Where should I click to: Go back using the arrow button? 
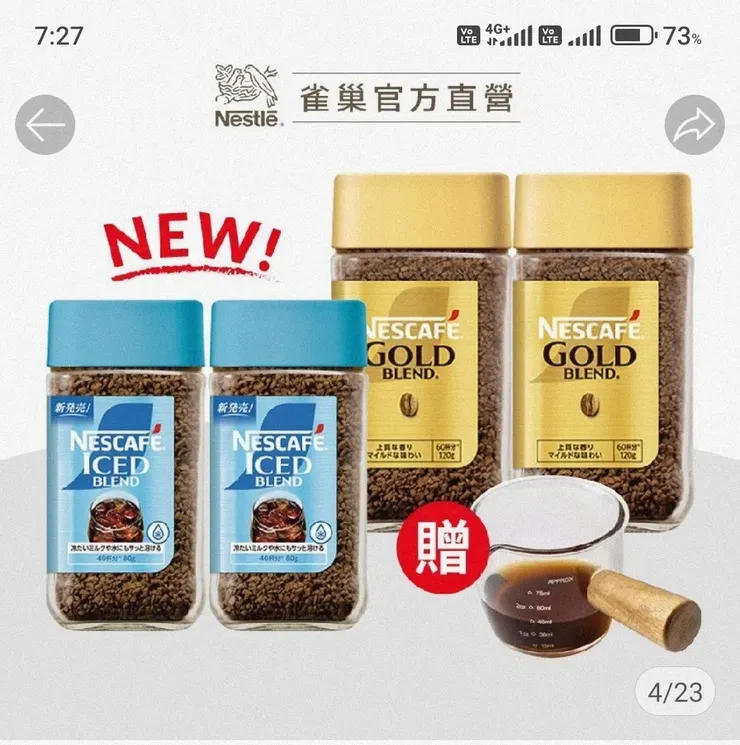pyautogui.click(x=45, y=125)
